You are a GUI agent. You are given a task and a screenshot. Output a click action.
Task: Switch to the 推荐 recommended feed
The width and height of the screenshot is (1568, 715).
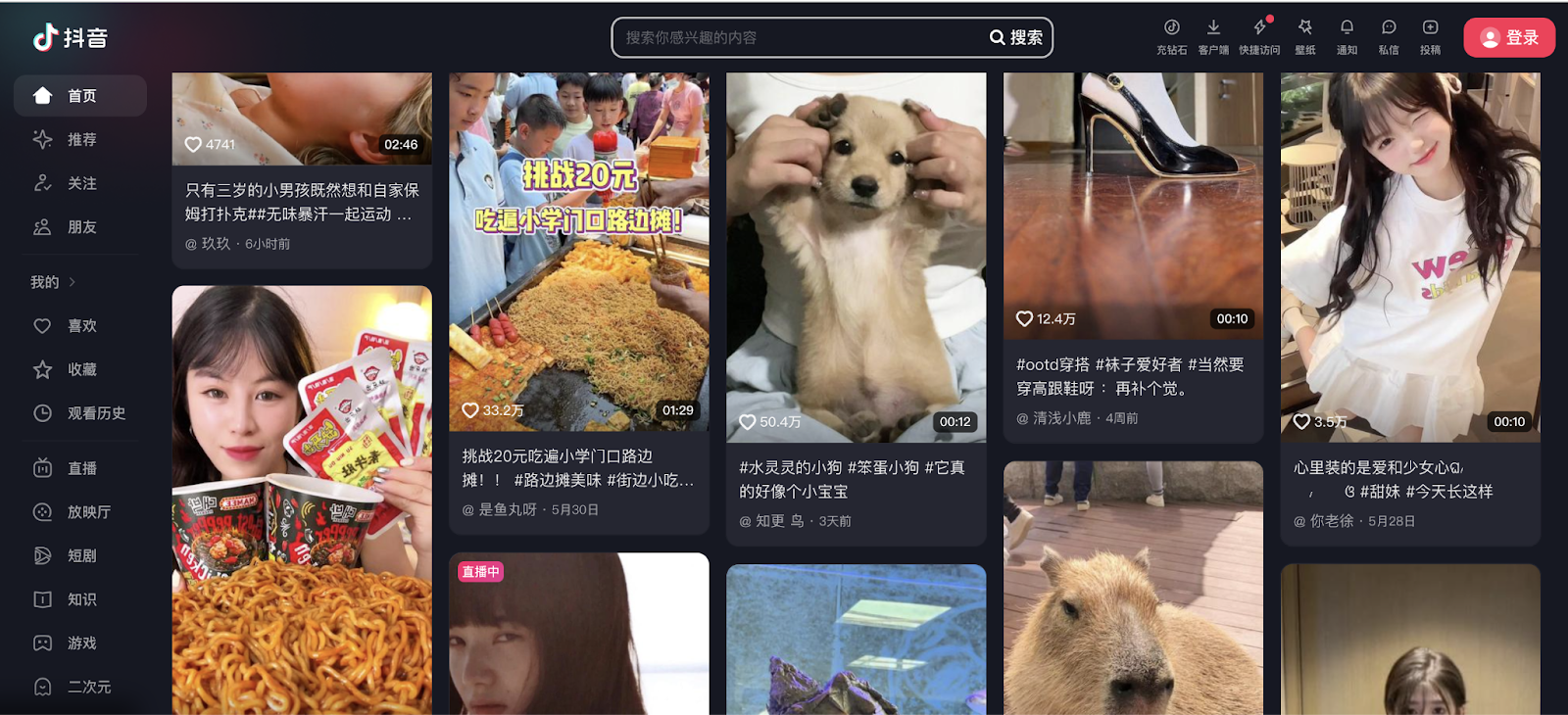click(x=80, y=140)
